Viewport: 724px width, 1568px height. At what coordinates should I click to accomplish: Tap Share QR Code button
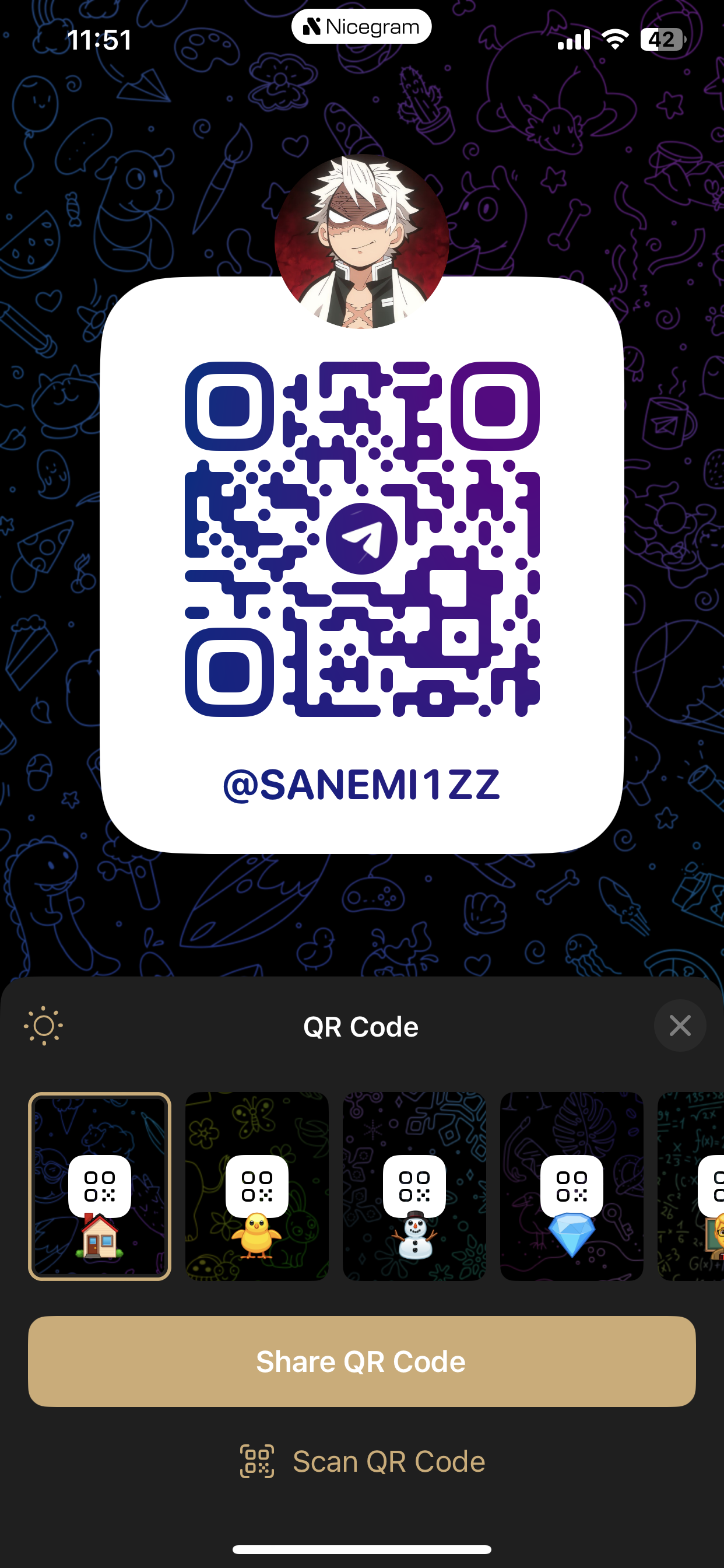(x=361, y=1361)
